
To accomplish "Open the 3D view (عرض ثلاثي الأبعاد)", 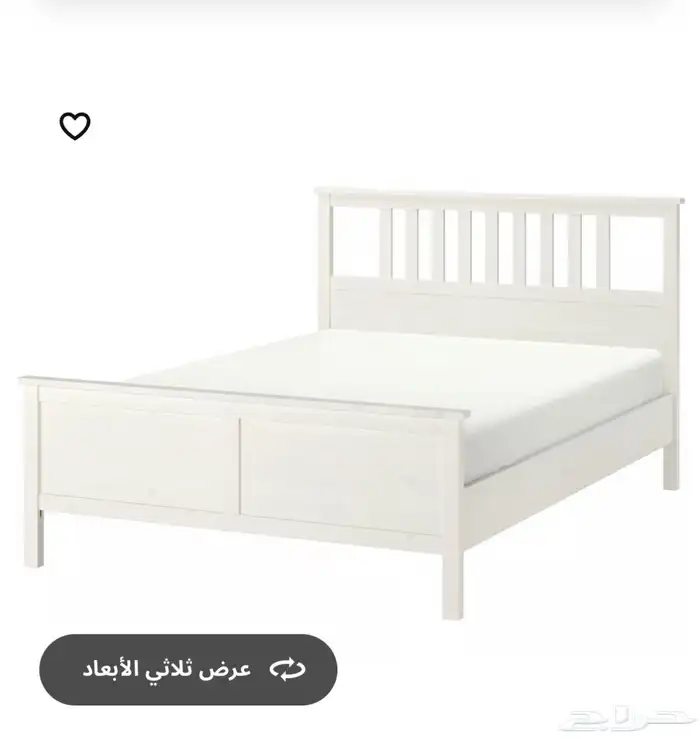I will (188, 669).
